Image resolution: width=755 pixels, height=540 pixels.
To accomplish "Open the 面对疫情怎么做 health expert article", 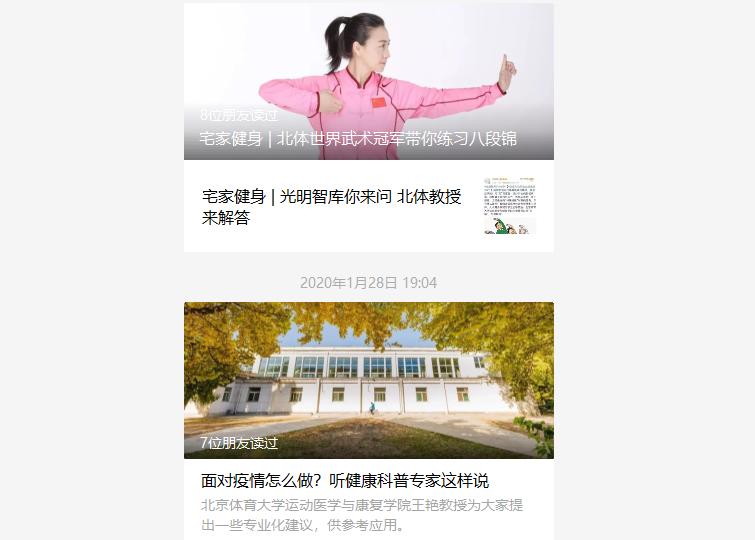I will tap(345, 481).
